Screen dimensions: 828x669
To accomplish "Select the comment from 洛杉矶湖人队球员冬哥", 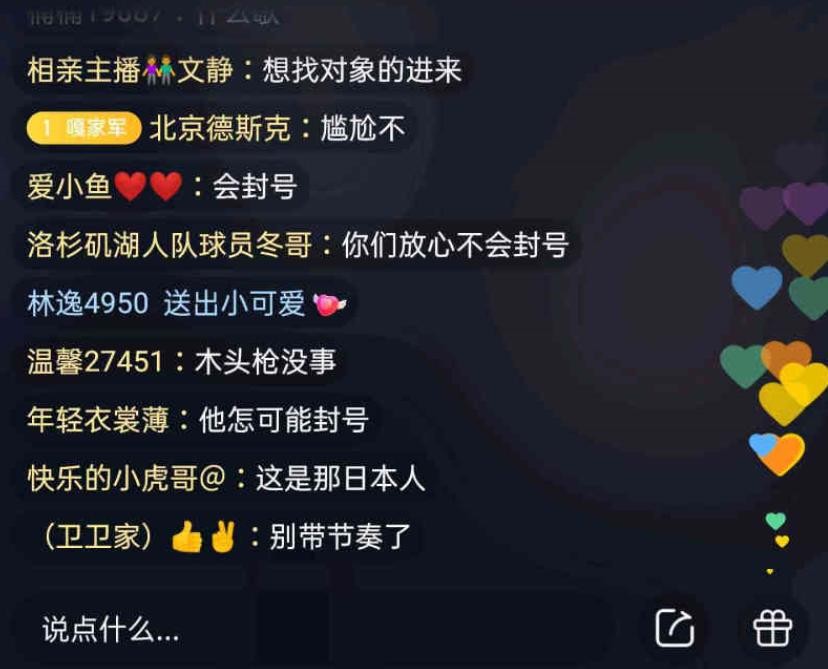I will point(298,245).
